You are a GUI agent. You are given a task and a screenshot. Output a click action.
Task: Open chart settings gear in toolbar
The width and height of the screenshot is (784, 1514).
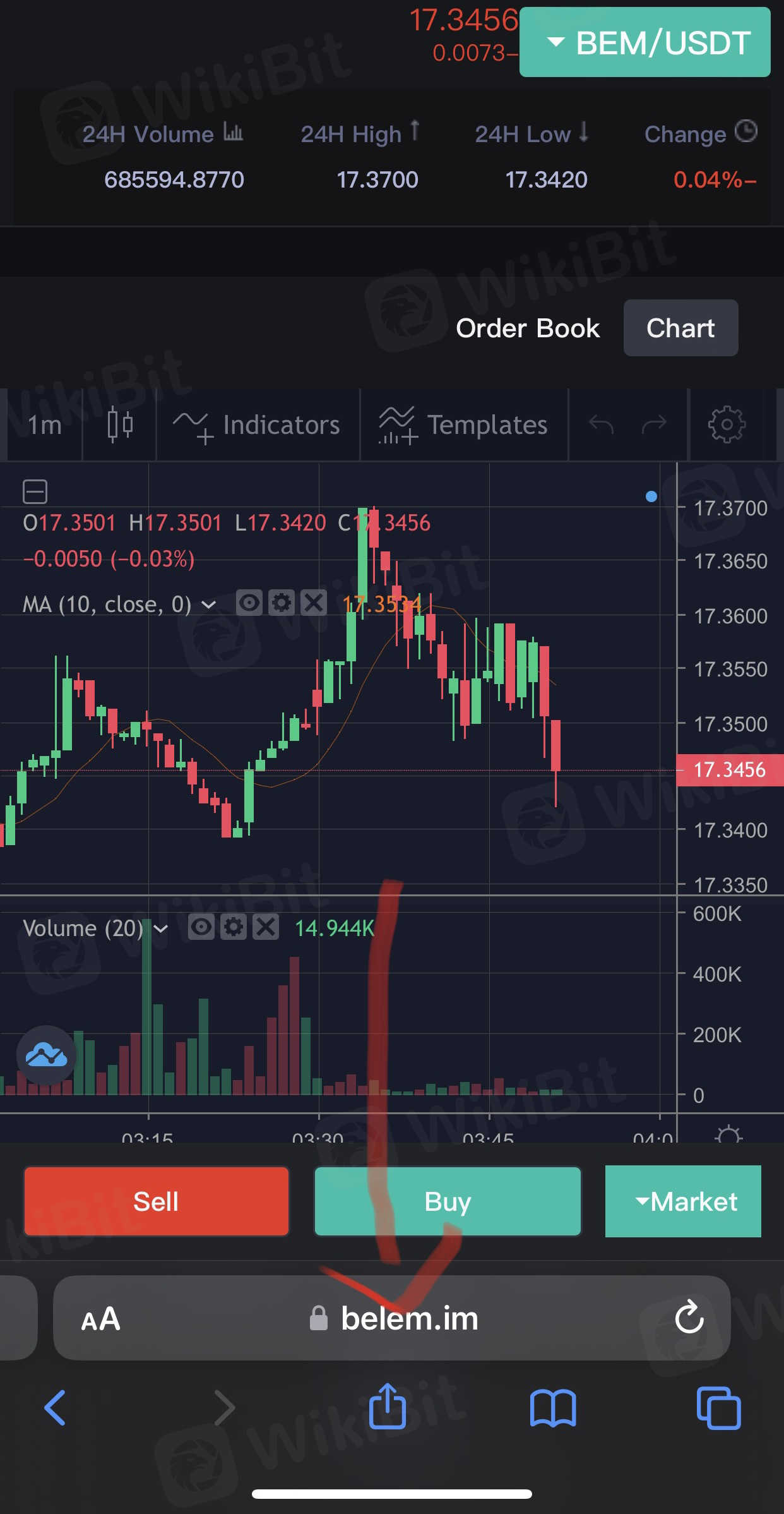point(727,424)
